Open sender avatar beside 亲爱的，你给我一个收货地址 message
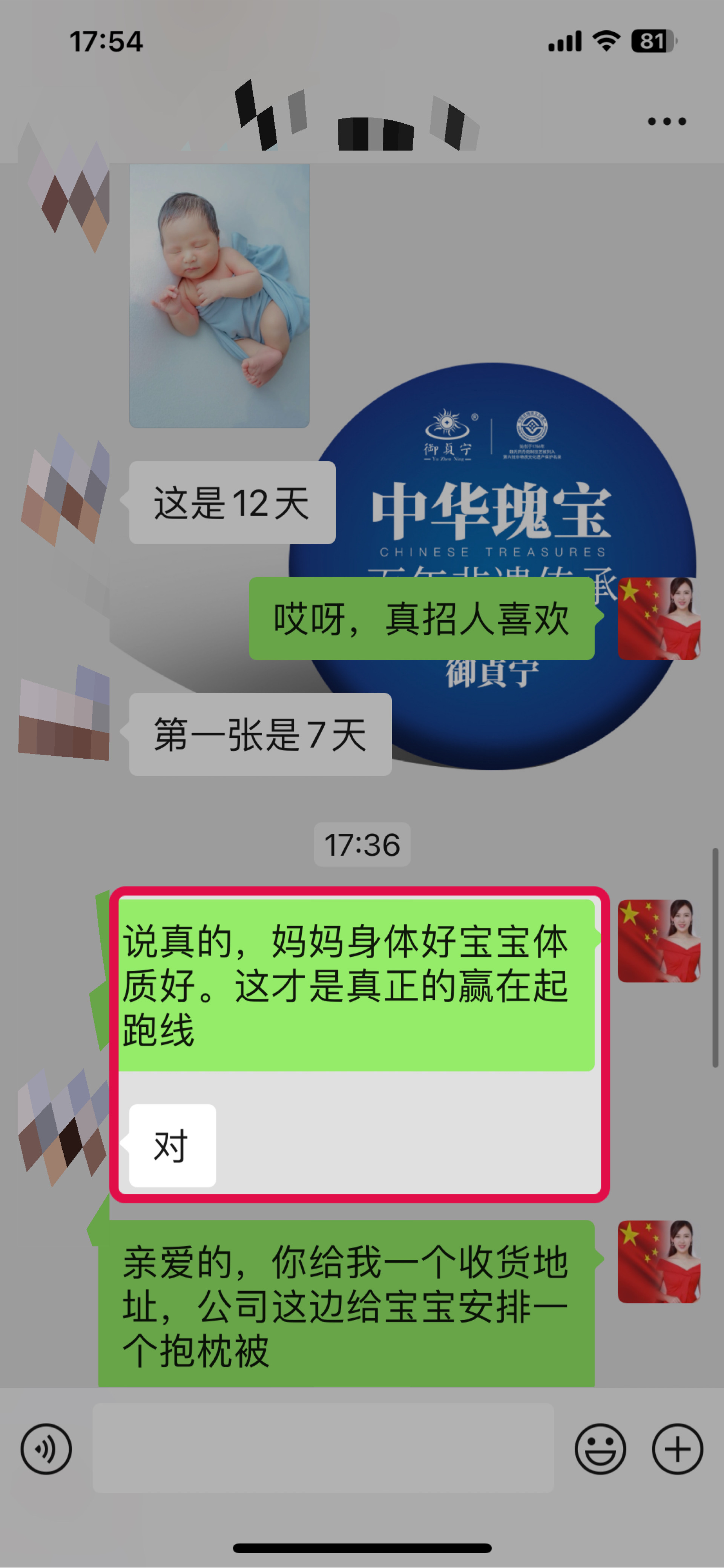The width and height of the screenshot is (724, 1568). (659, 1262)
